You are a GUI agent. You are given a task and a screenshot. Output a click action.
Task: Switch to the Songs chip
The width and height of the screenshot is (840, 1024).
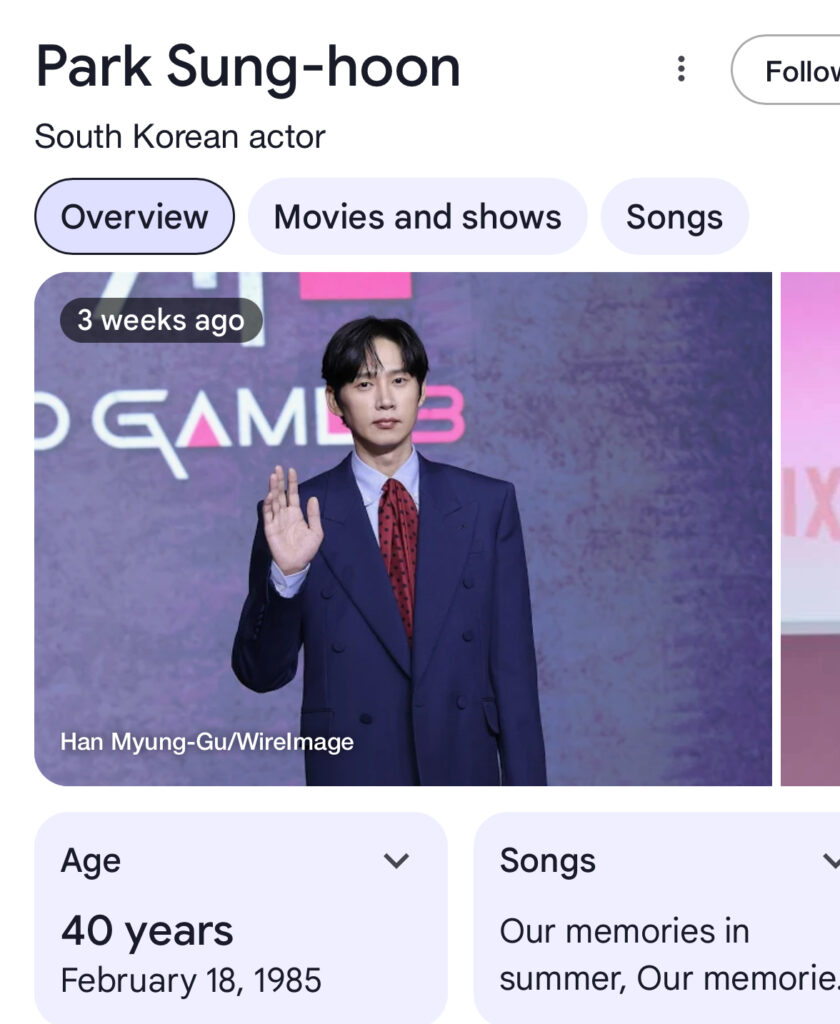(x=674, y=217)
